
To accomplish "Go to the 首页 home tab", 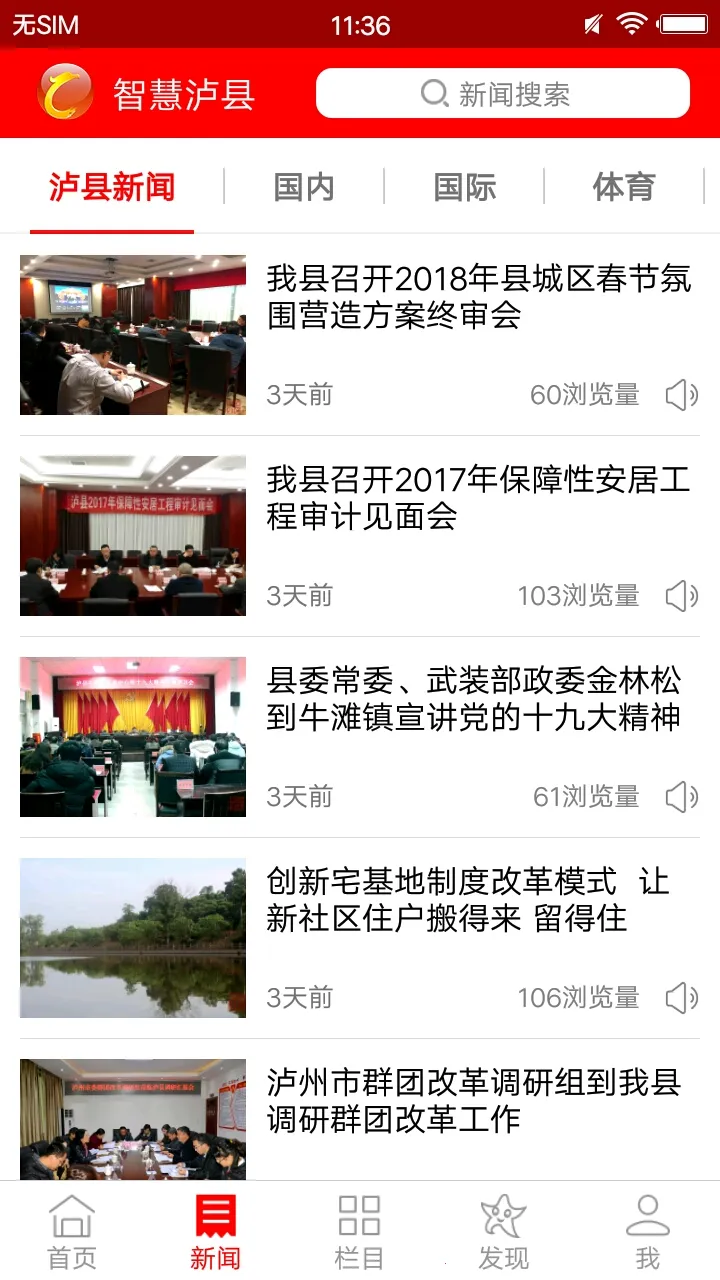I will click(72, 1231).
